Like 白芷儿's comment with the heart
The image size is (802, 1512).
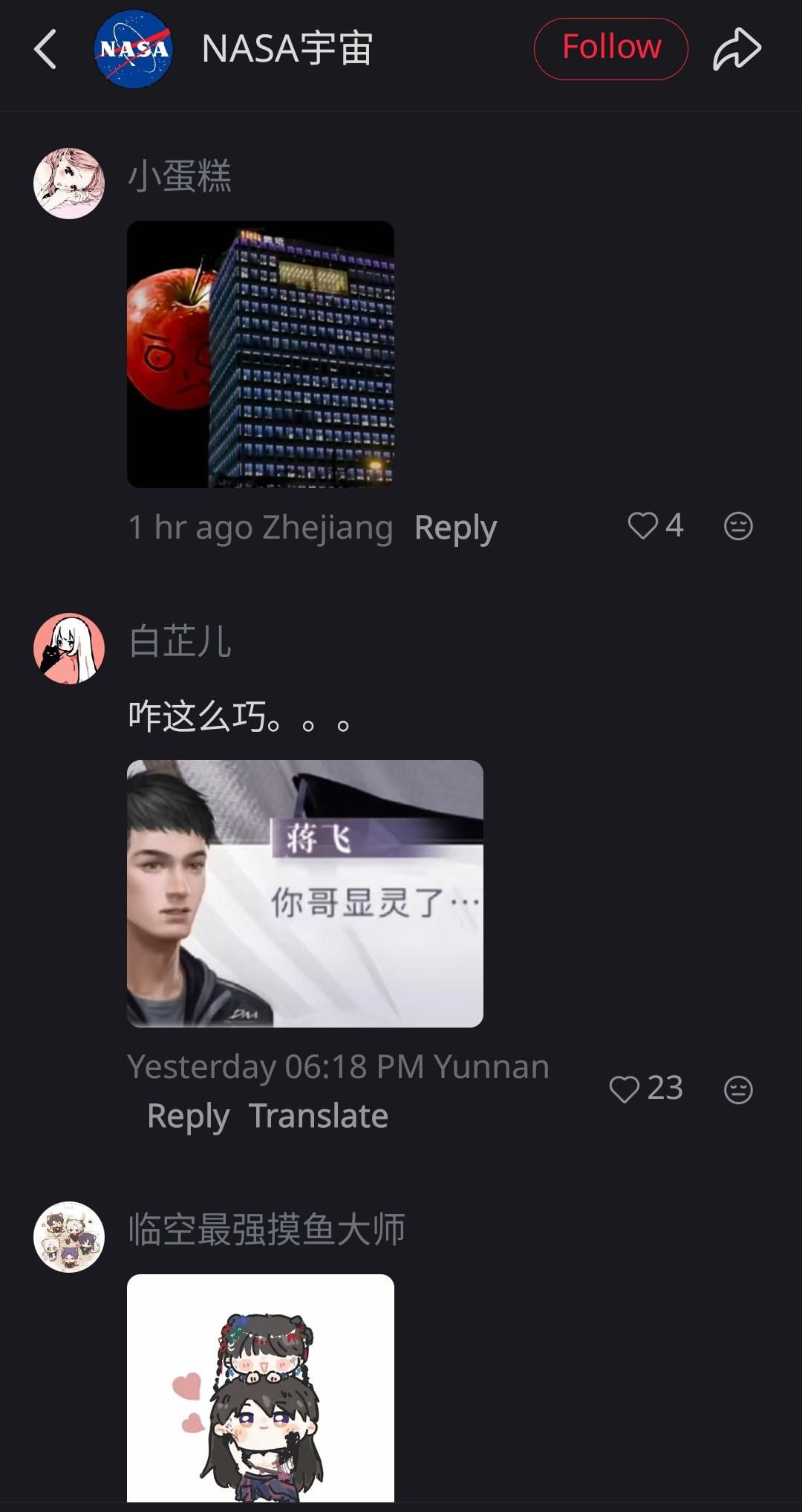[x=625, y=1089]
